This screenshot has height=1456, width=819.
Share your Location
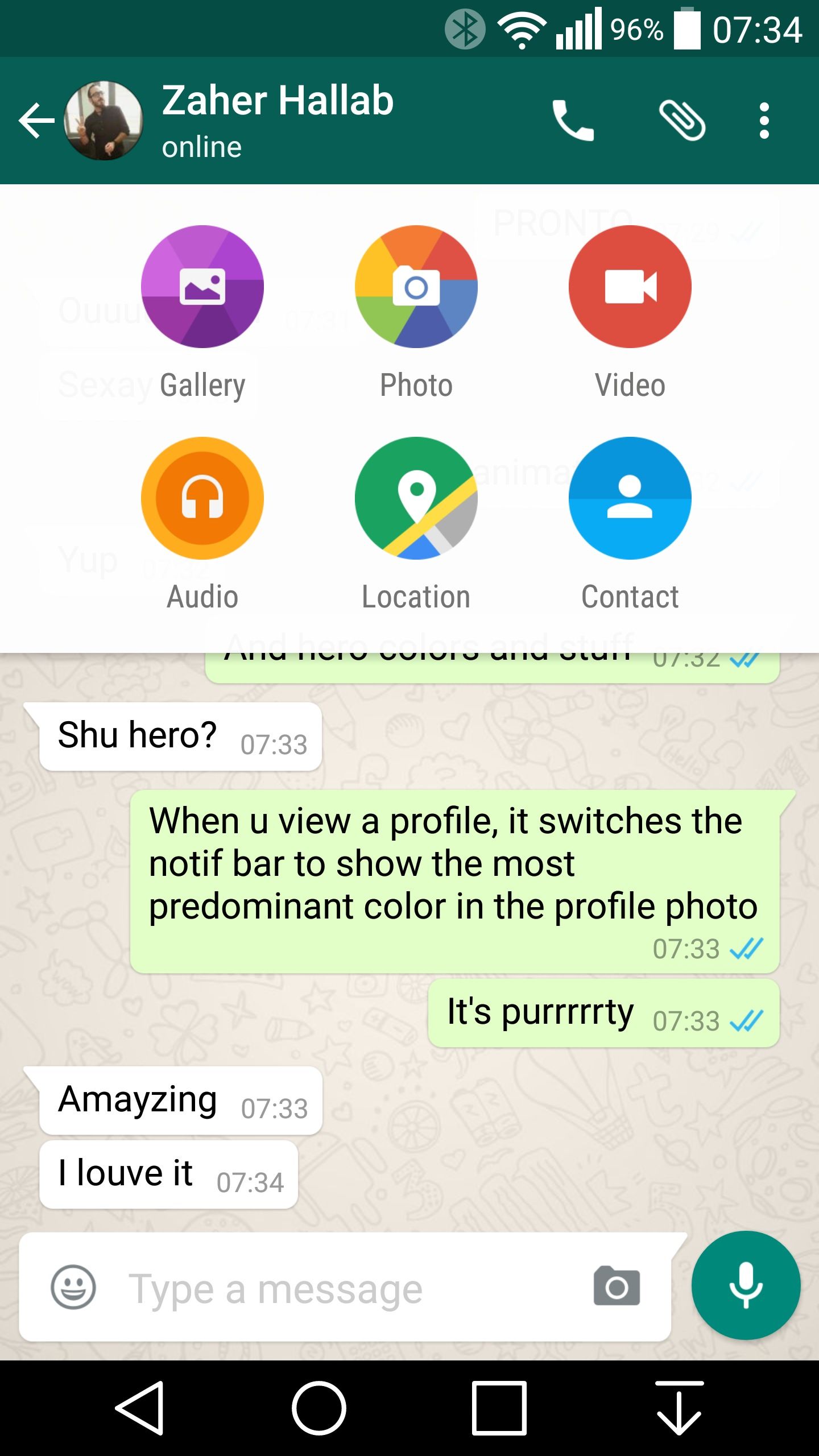point(416,498)
